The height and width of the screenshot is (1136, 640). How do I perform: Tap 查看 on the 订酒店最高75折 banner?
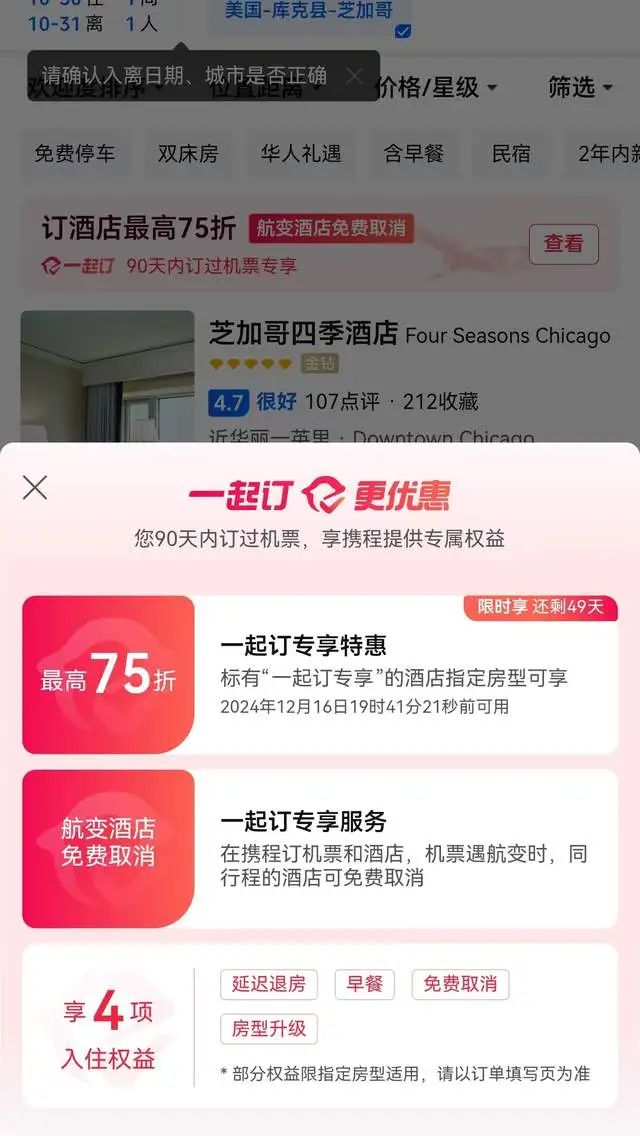(x=563, y=244)
